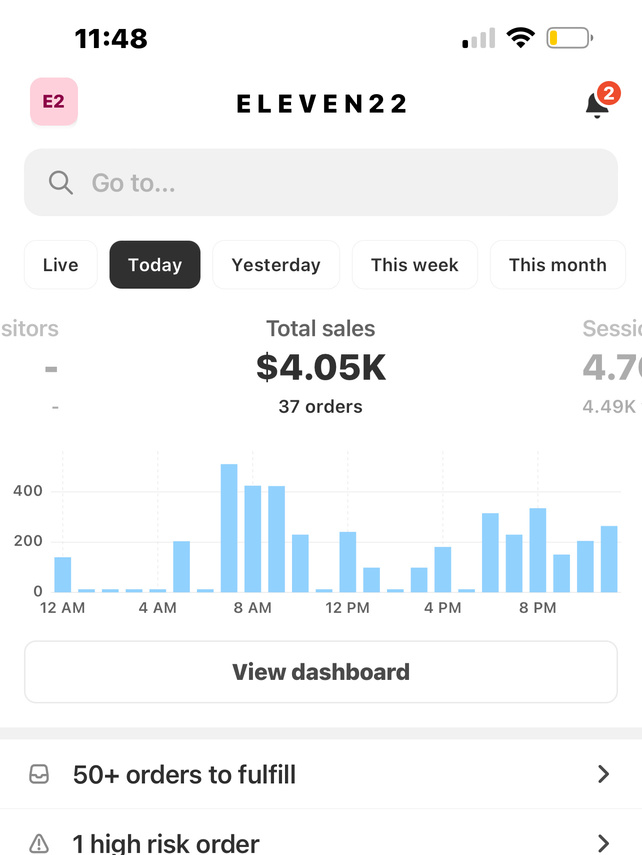Switch to This week range
The width and height of the screenshot is (642, 855).
[x=414, y=265]
